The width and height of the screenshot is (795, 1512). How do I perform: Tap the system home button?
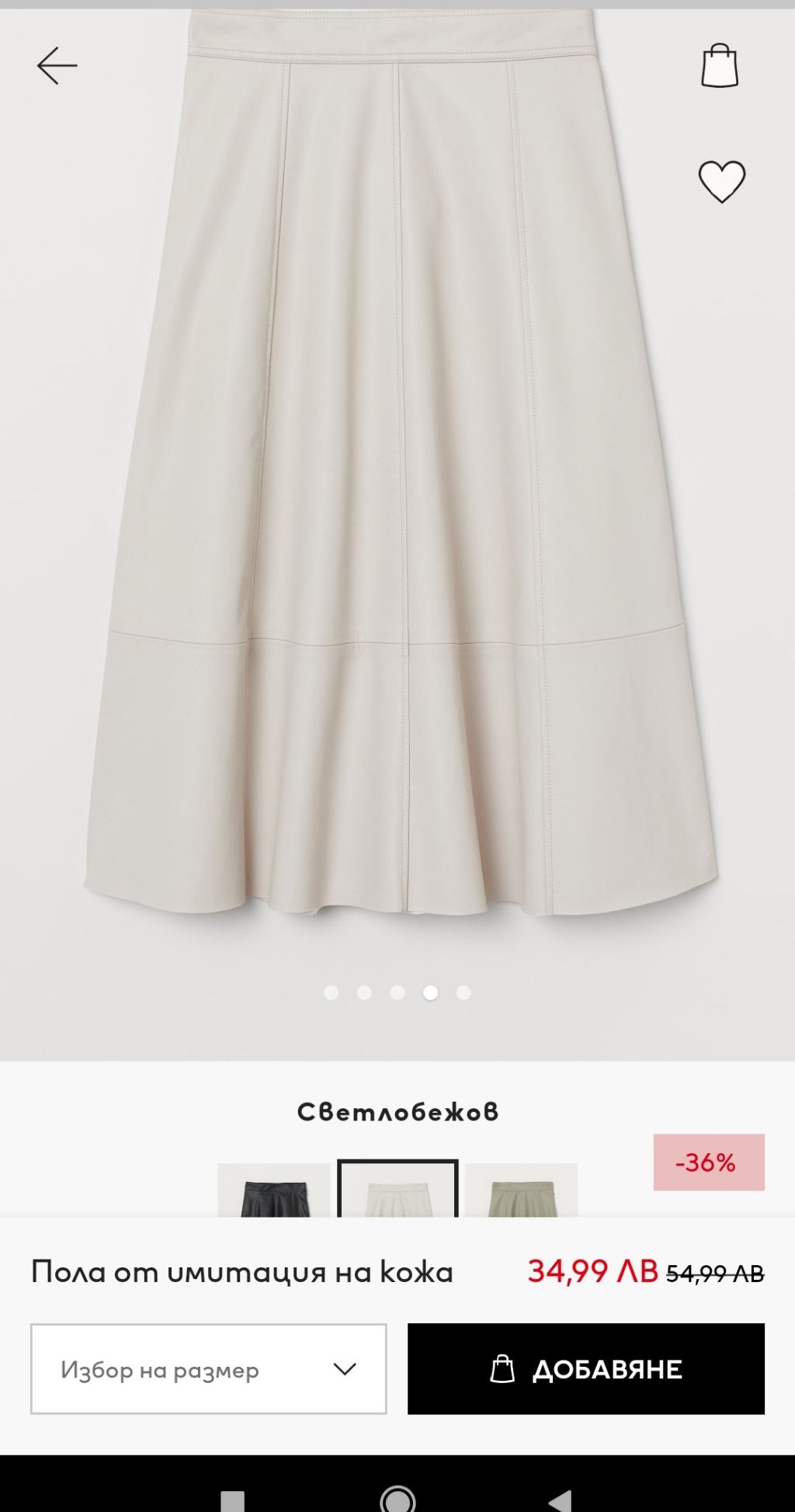click(397, 1500)
